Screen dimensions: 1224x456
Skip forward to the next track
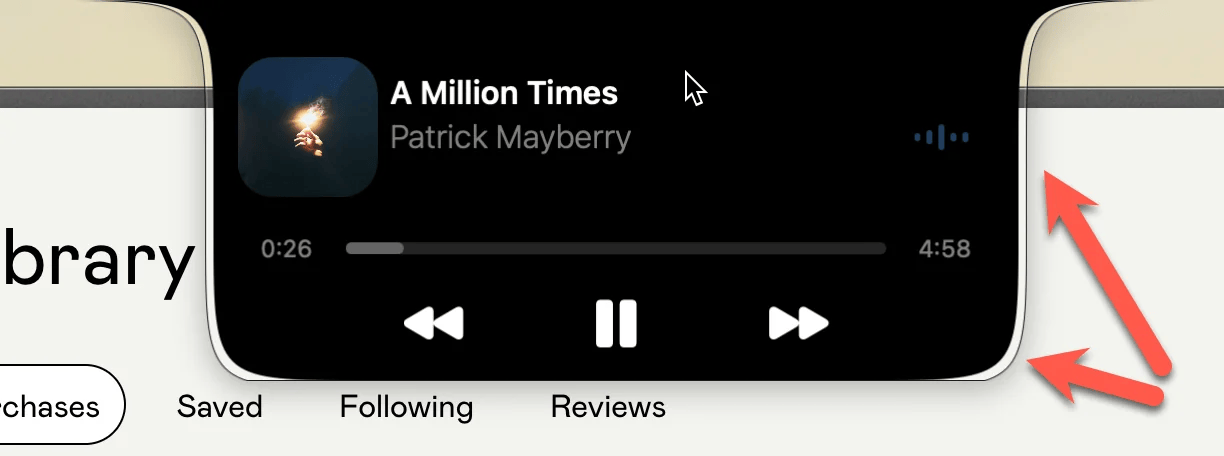[x=798, y=324]
